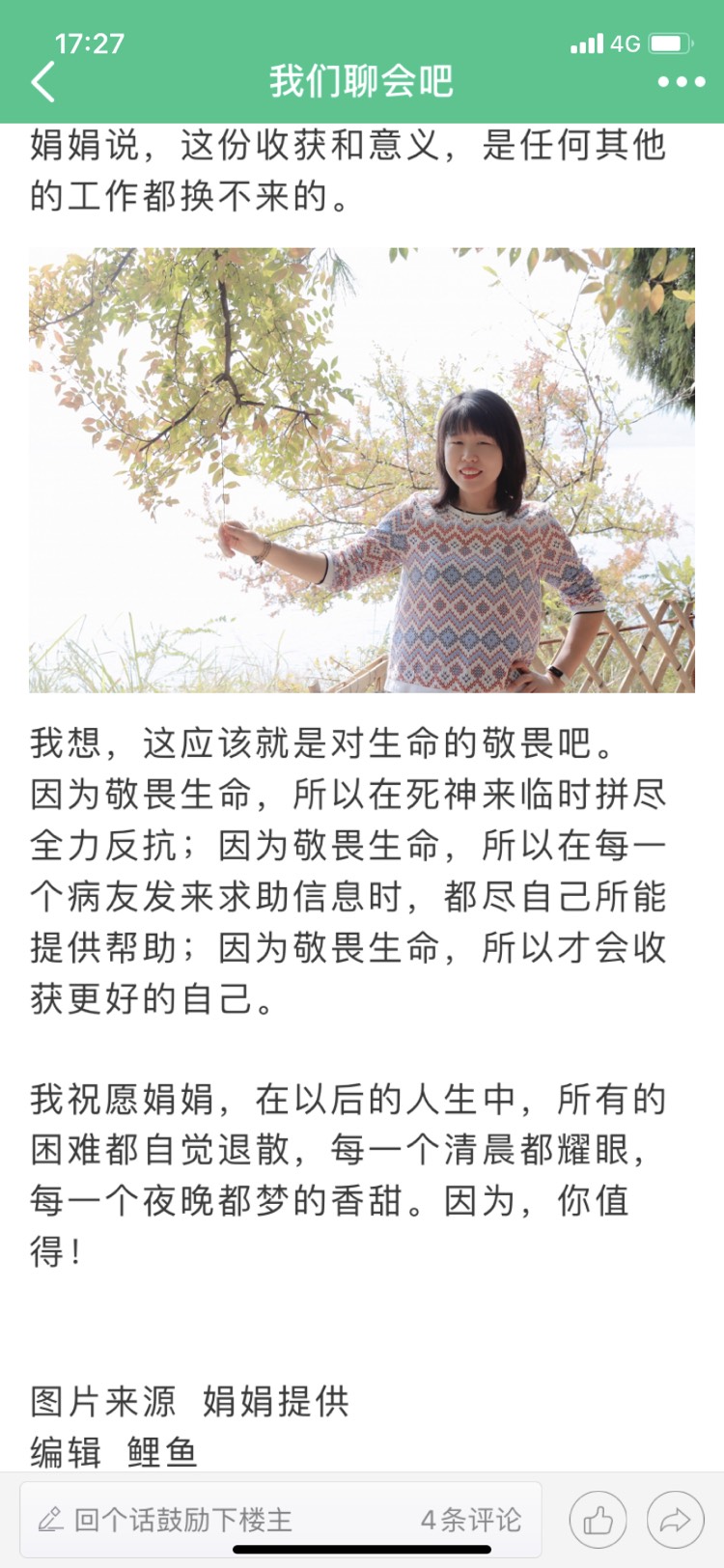Go back using the top-left arrow
724x1568 pixels.
[x=43, y=82]
